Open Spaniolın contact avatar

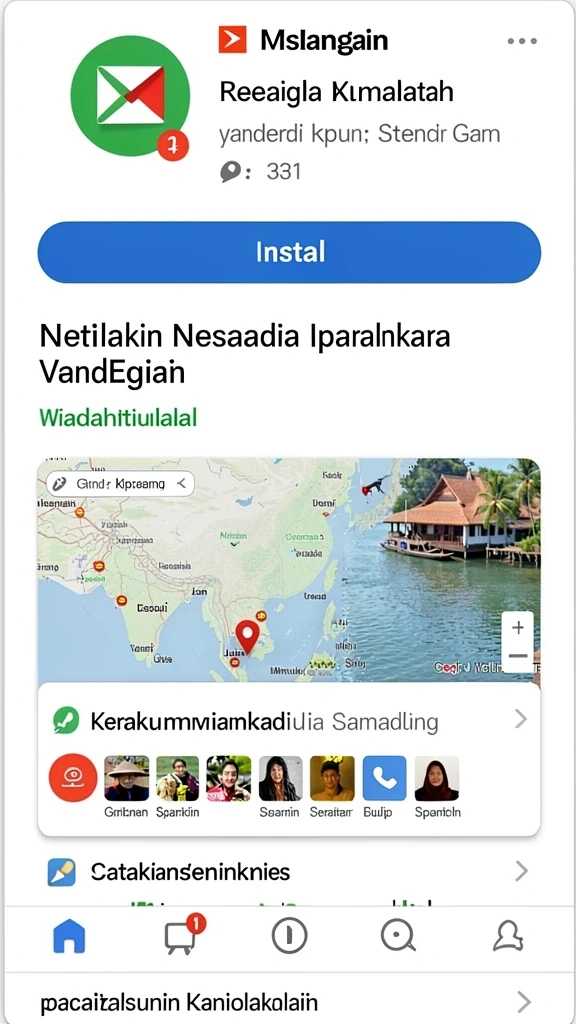point(437,778)
